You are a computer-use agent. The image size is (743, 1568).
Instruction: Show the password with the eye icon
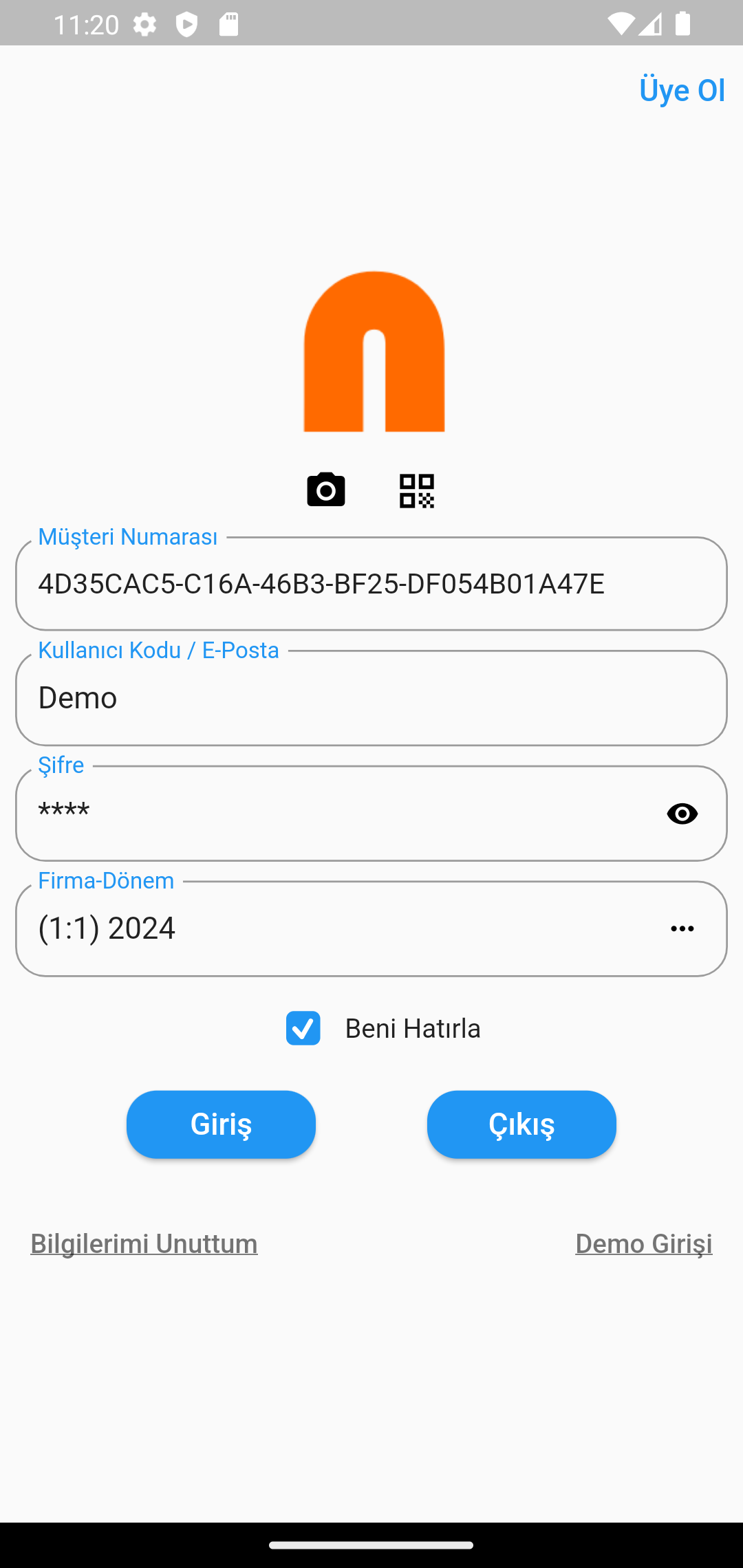pyautogui.click(x=682, y=814)
